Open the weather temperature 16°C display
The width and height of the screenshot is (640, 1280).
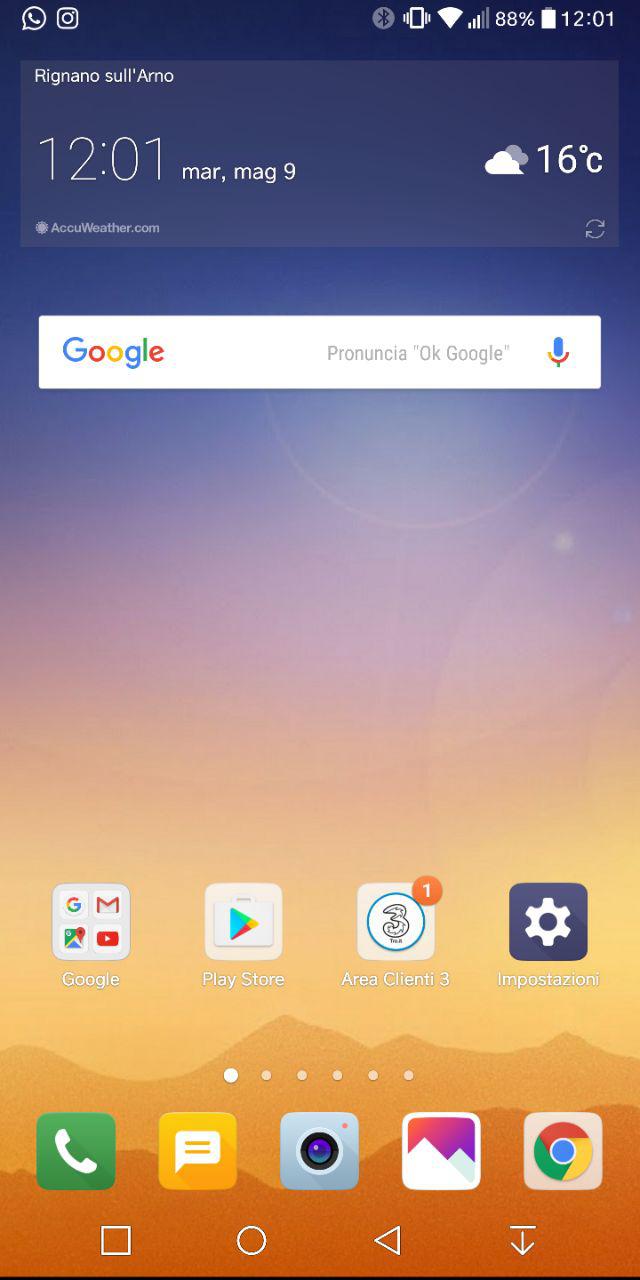pos(544,159)
